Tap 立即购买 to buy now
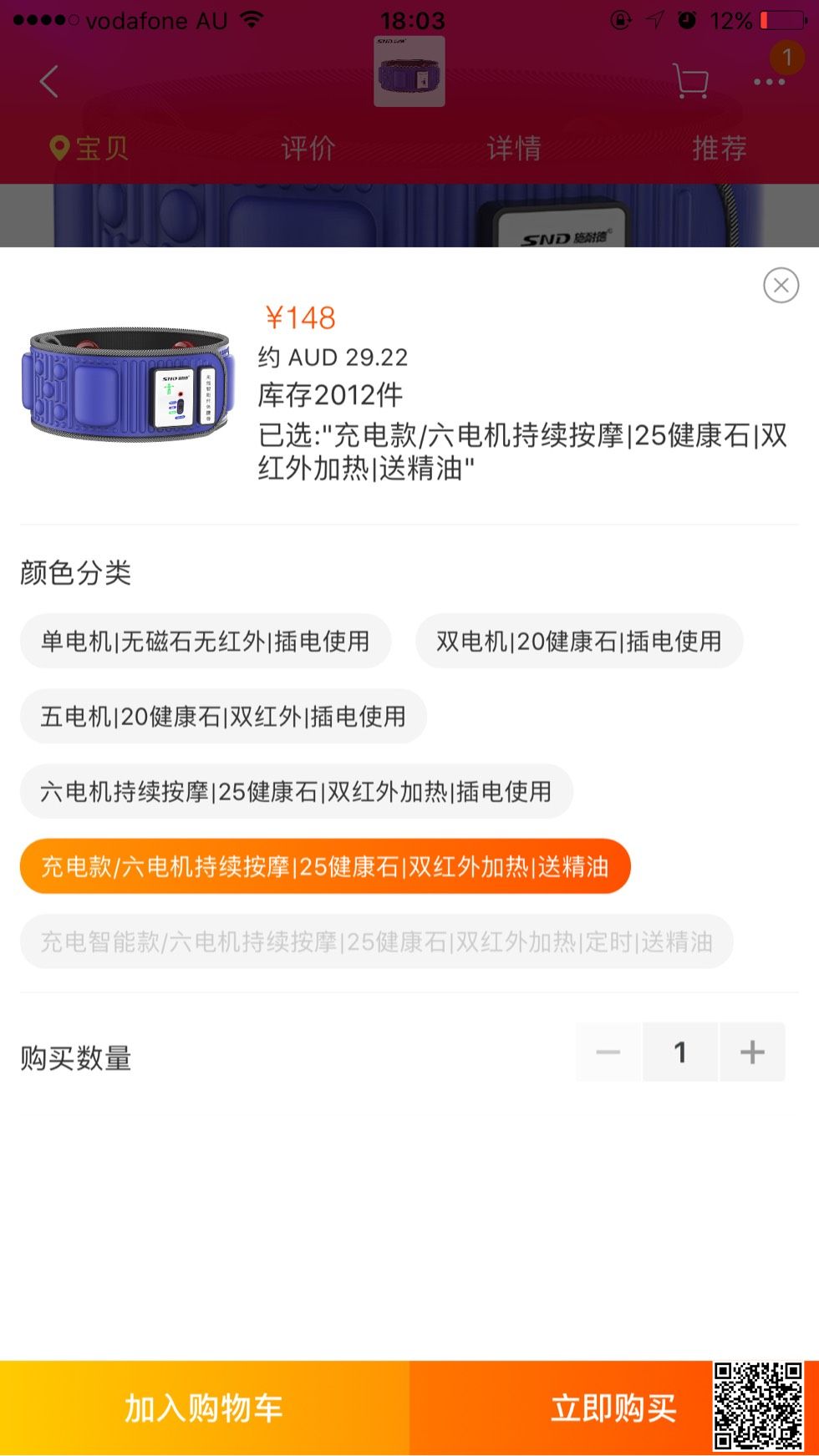 pyautogui.click(x=613, y=1408)
